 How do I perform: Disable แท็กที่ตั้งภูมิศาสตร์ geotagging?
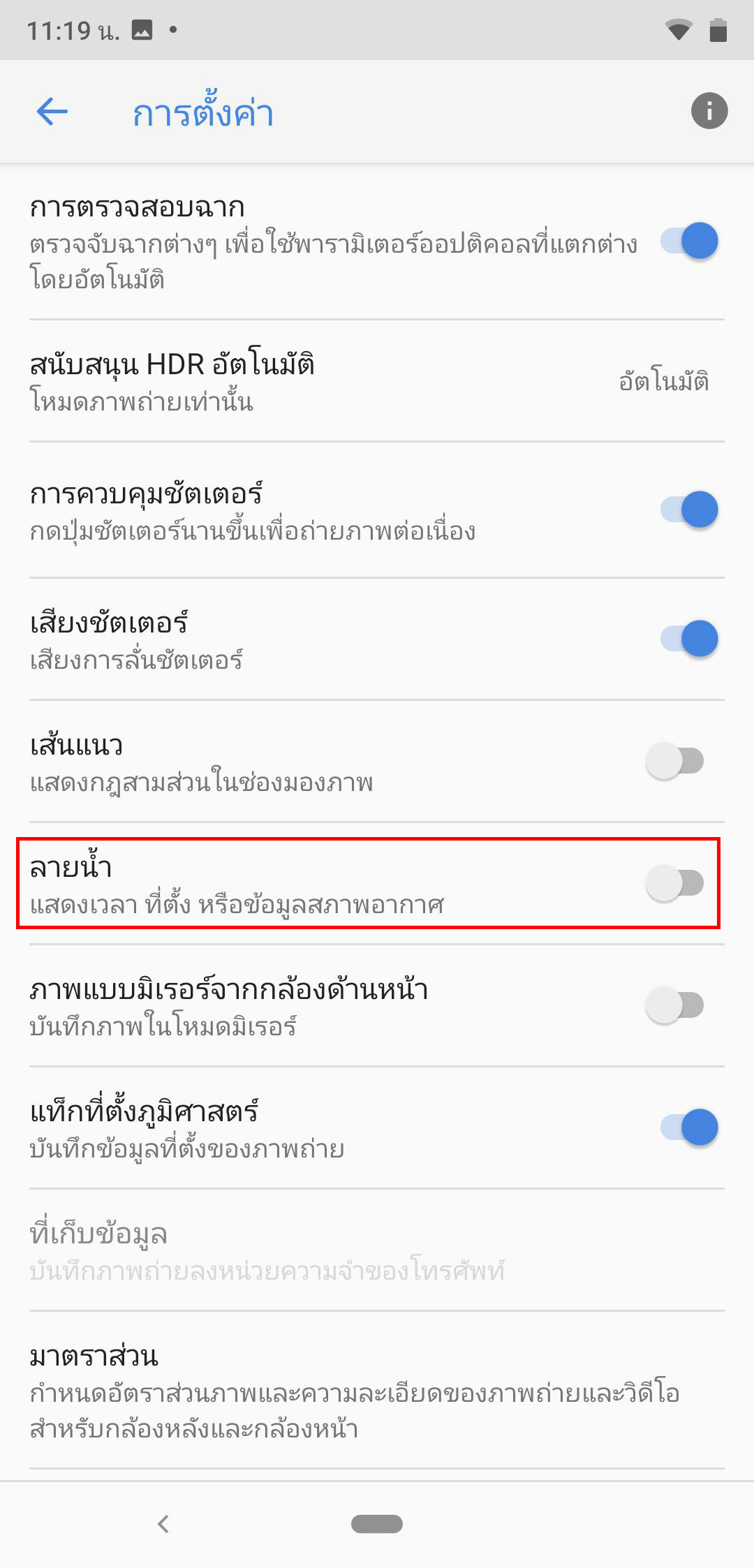click(689, 1127)
